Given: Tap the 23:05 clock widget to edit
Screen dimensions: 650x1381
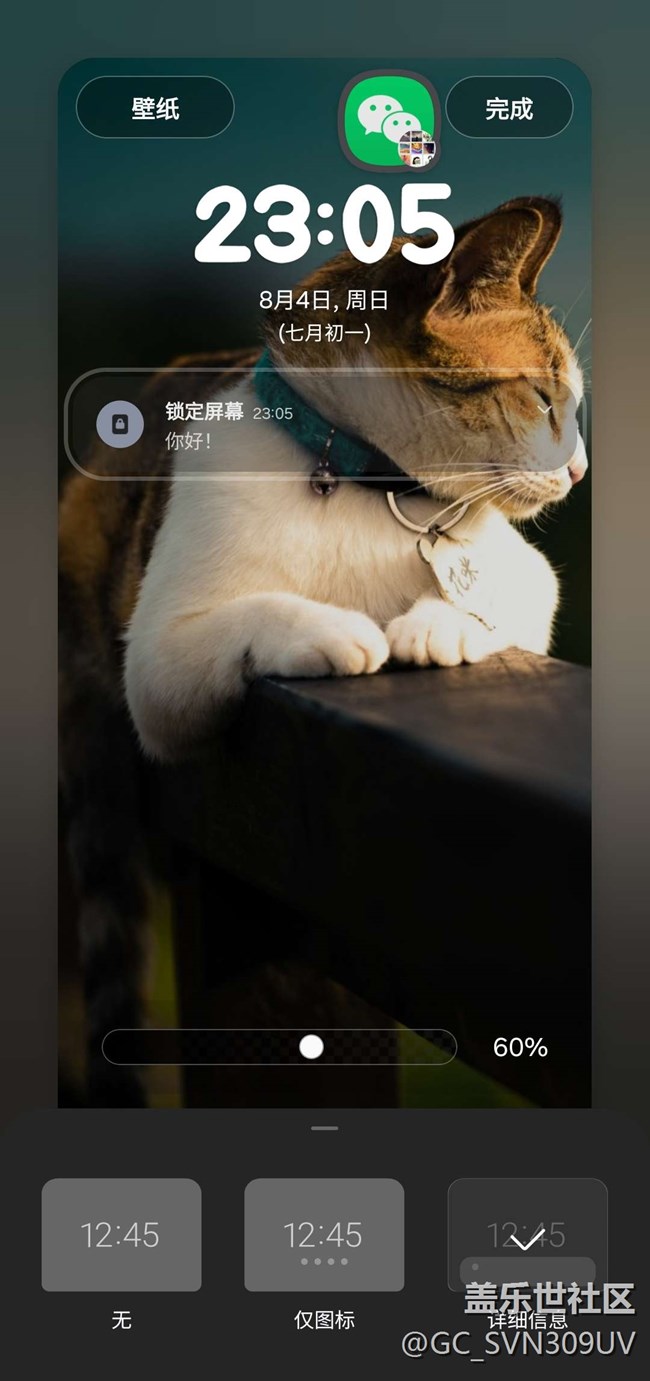Looking at the screenshot, I should [x=324, y=225].
